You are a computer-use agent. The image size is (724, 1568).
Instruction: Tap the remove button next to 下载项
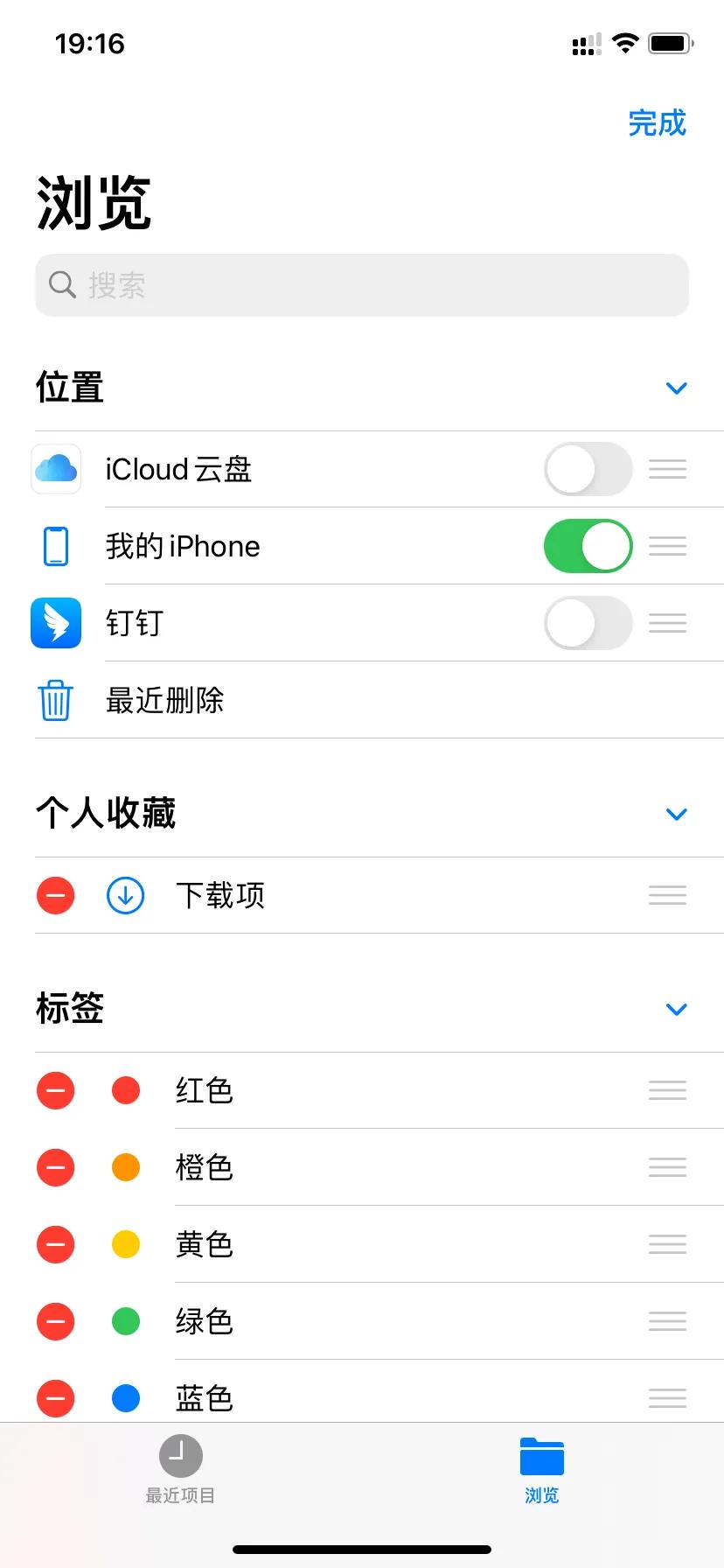[x=55, y=894]
